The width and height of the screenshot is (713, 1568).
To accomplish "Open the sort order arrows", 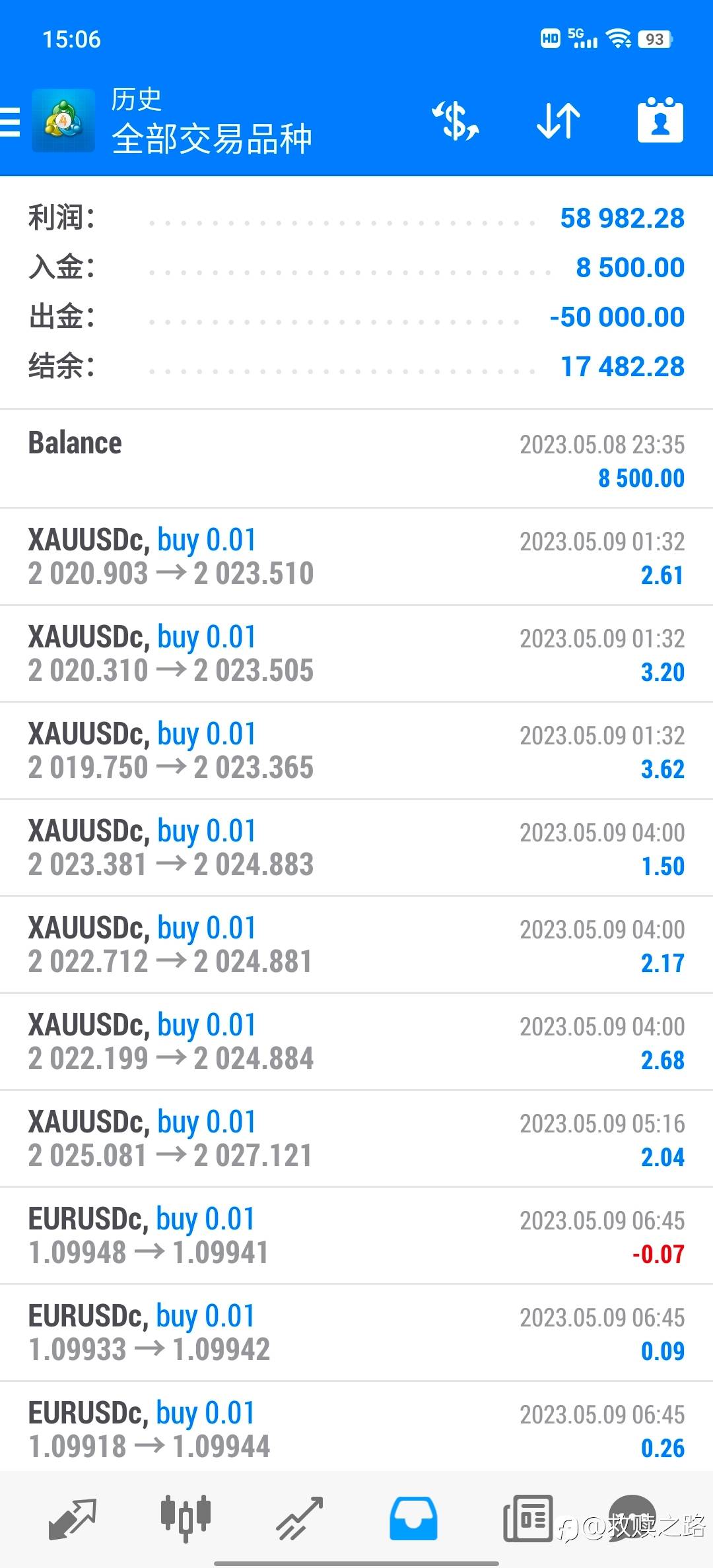I will (x=558, y=121).
